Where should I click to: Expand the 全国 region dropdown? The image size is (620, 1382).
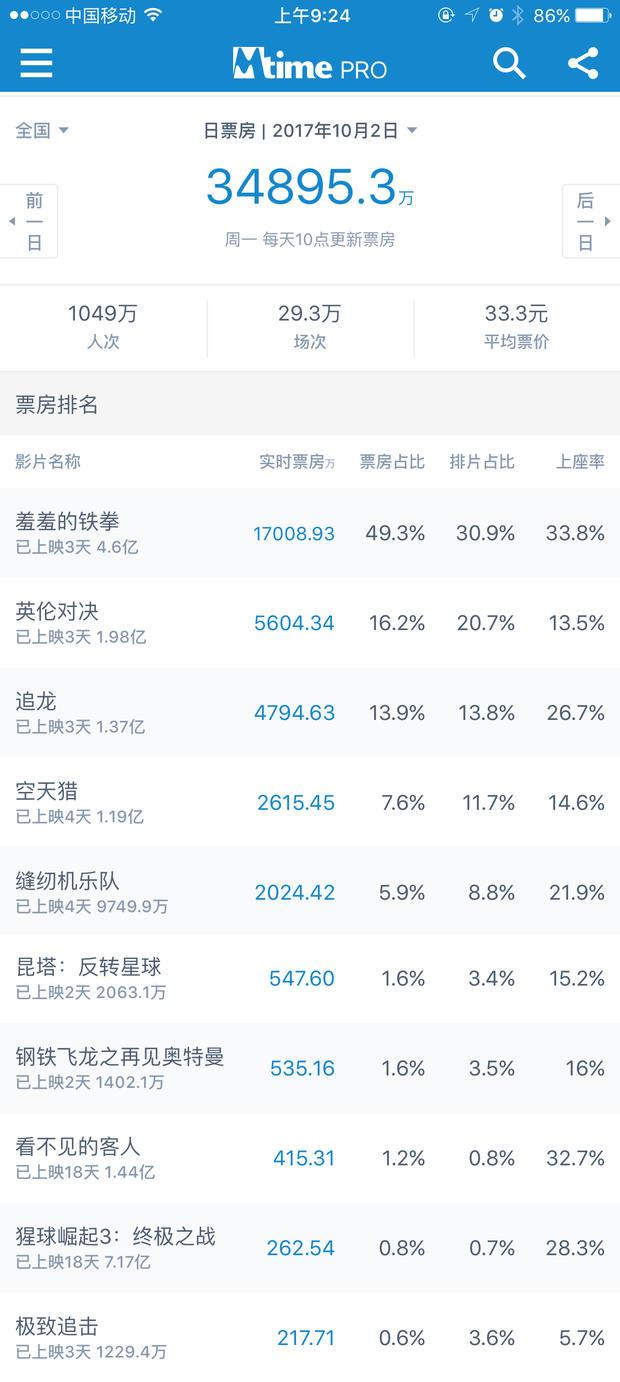(x=42, y=130)
